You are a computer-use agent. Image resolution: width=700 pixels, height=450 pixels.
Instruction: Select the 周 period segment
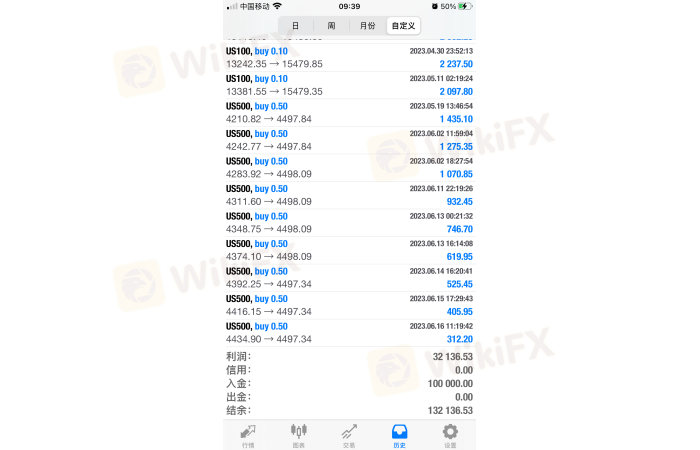coord(330,26)
